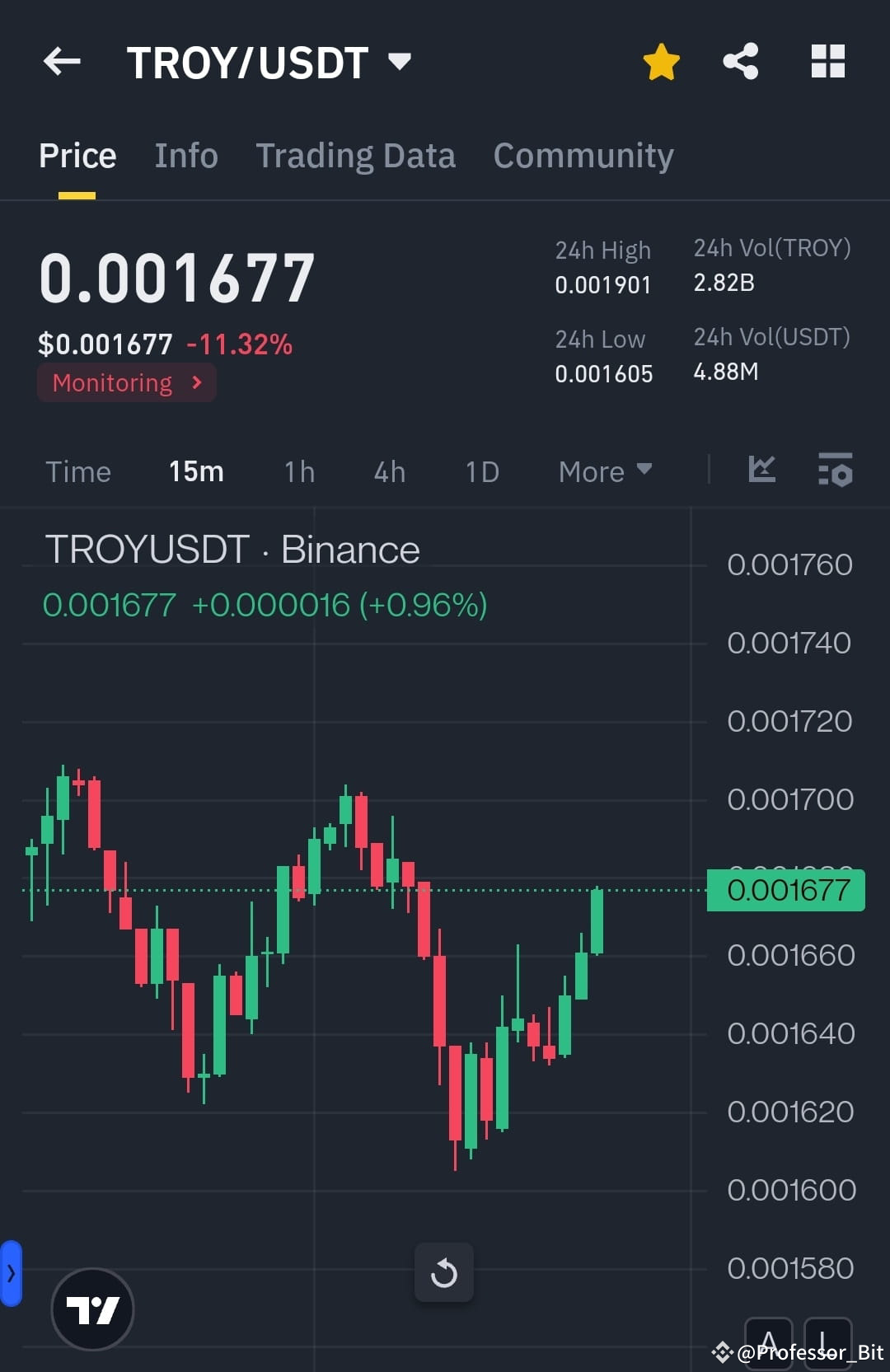This screenshot has height=1372, width=890.
Task: Select the drawing tool marked I
Action: pos(829,1339)
